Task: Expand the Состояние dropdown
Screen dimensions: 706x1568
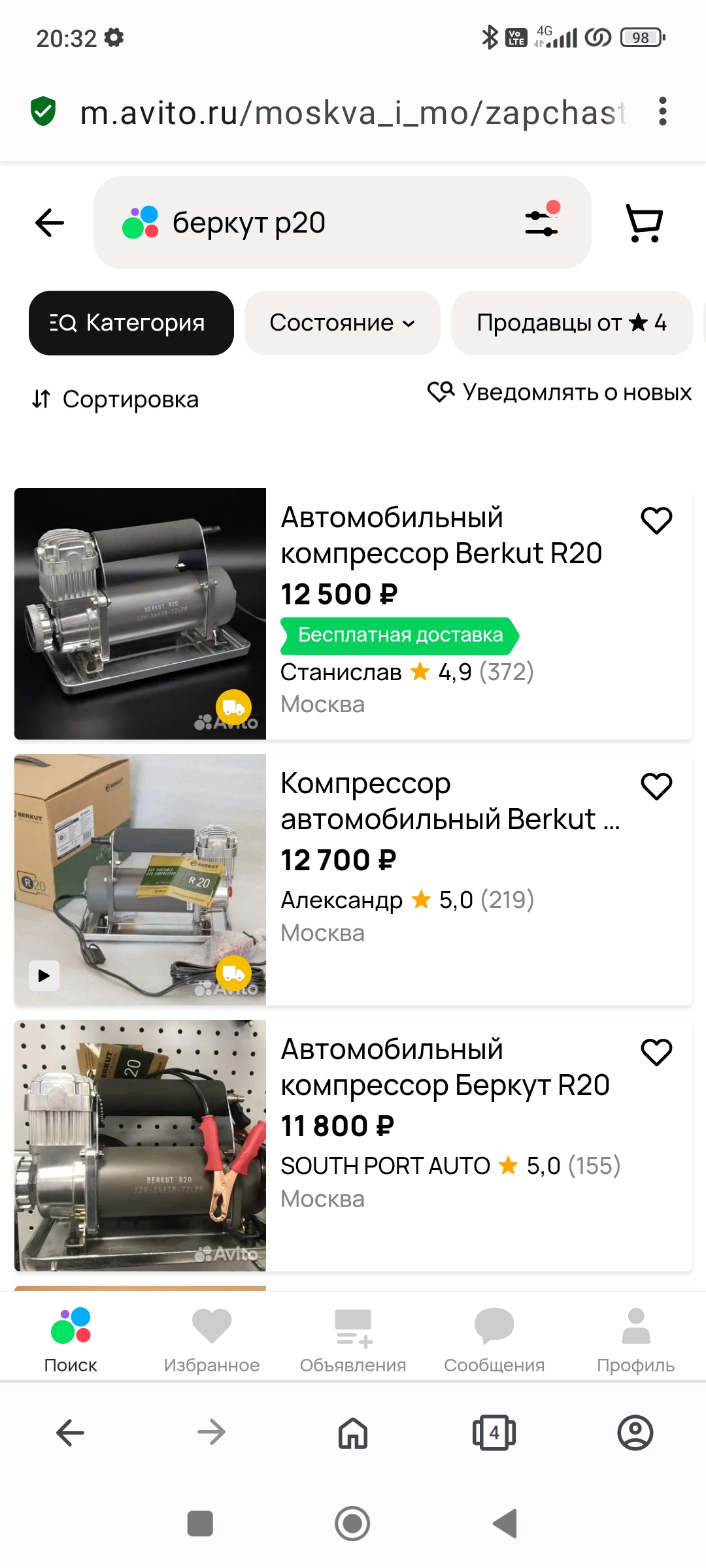Action: point(342,323)
